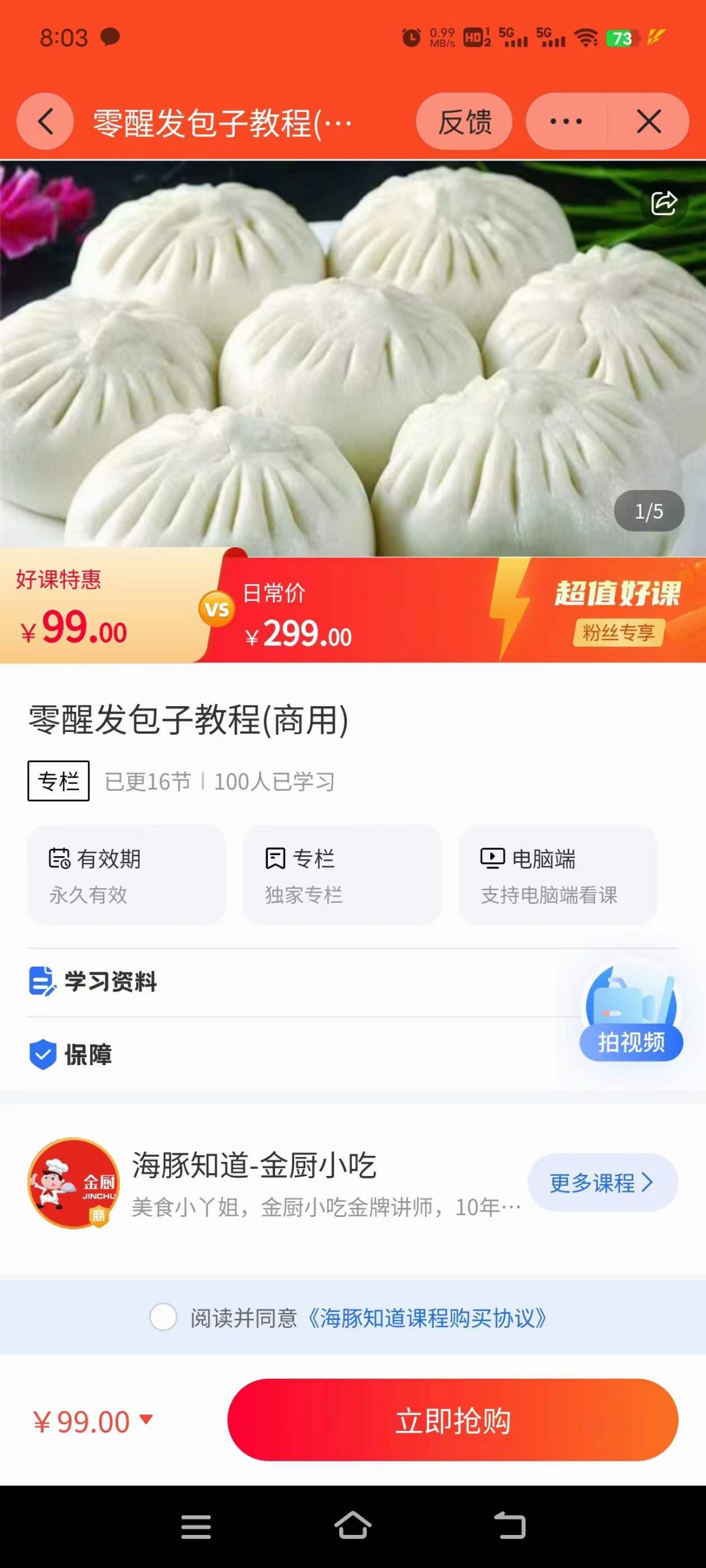706x1568 pixels.
Task: Tap the back arrow in the title bar
Action: (x=44, y=121)
